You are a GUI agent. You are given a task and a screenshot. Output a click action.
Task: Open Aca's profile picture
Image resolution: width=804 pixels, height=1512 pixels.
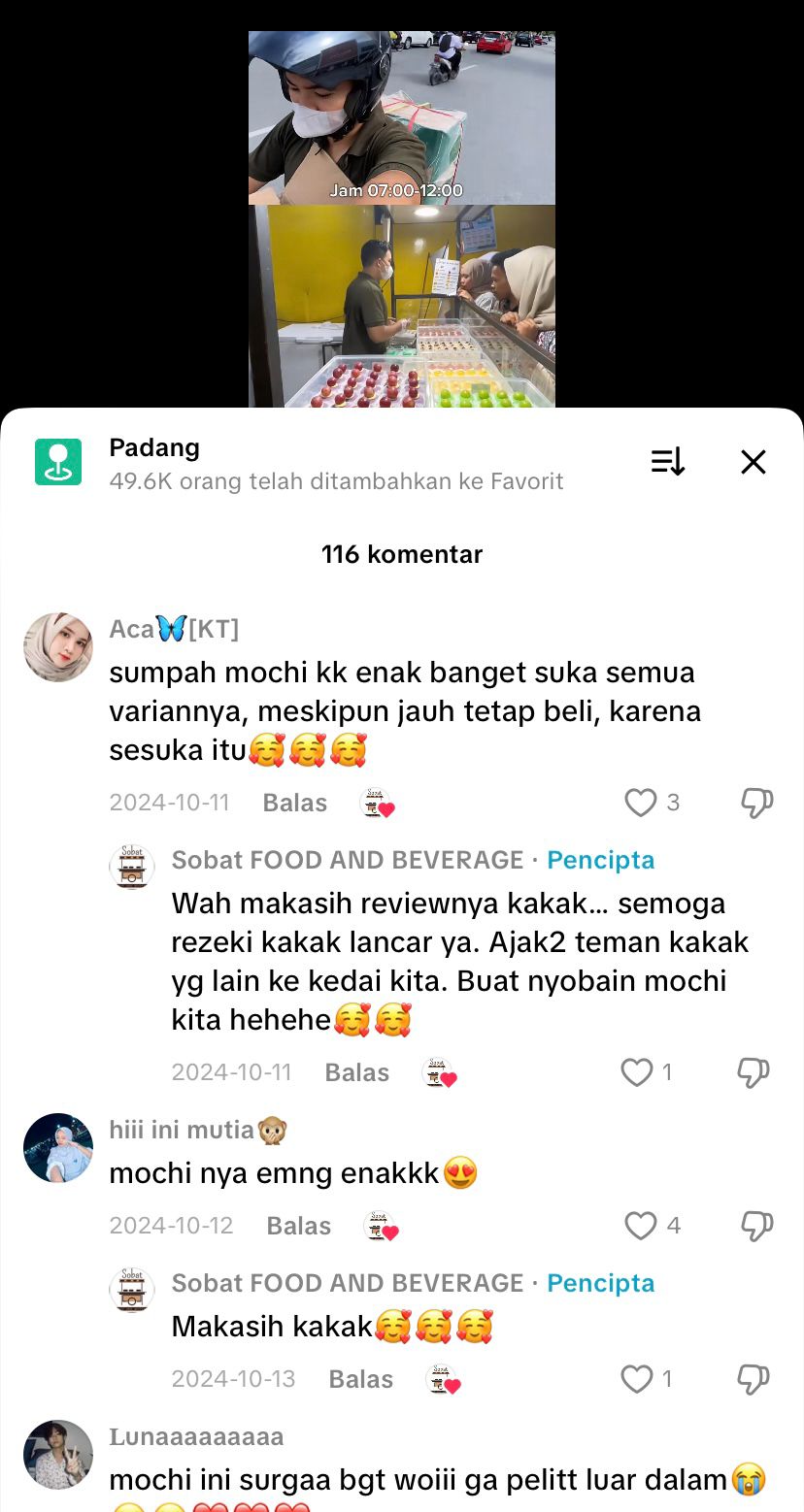click(x=58, y=647)
